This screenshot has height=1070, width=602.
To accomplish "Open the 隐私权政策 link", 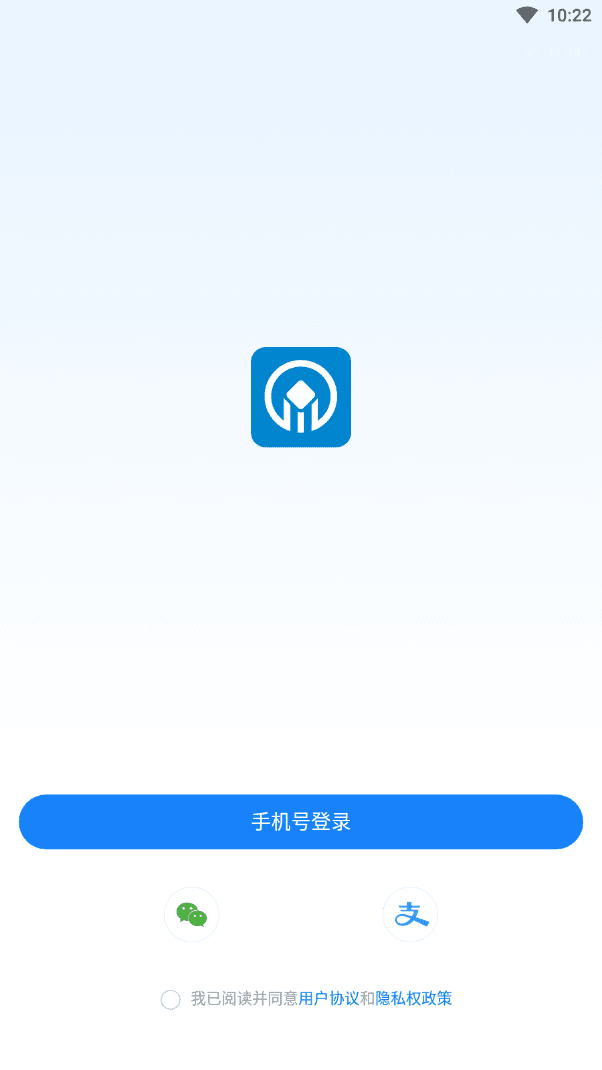I will coord(413,998).
